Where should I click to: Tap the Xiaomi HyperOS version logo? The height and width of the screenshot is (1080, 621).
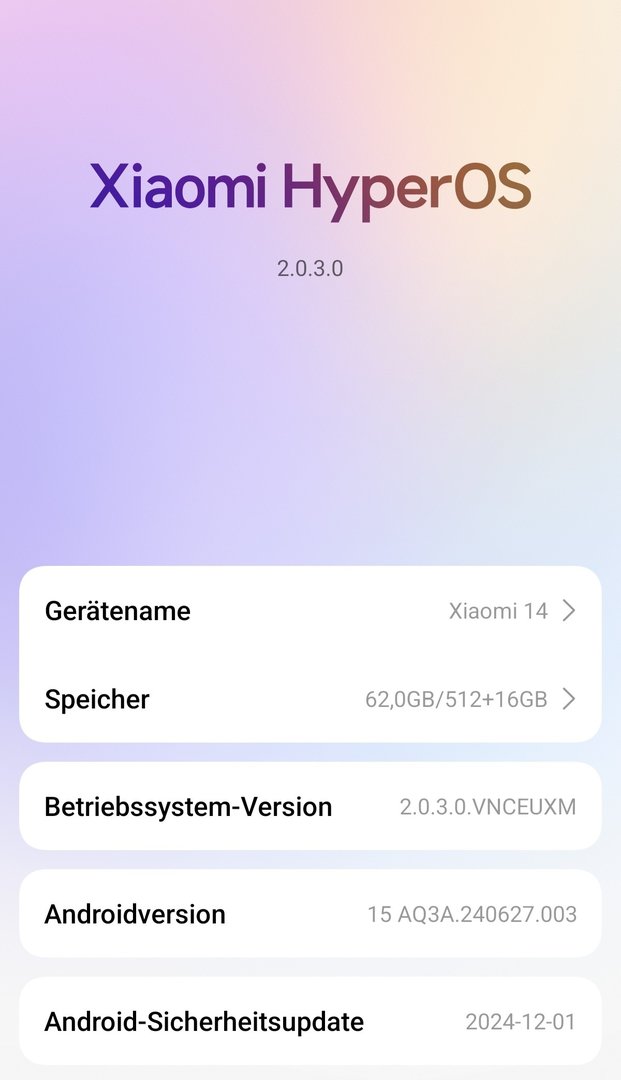point(310,188)
